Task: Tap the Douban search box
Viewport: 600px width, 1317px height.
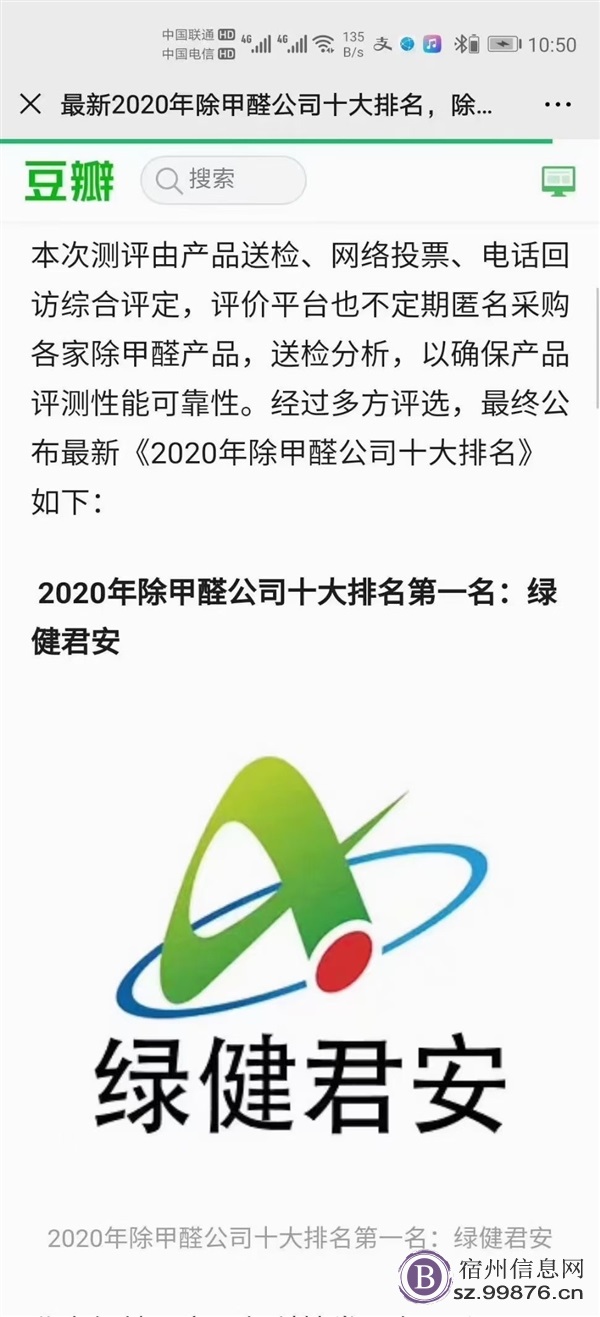Action: point(223,180)
